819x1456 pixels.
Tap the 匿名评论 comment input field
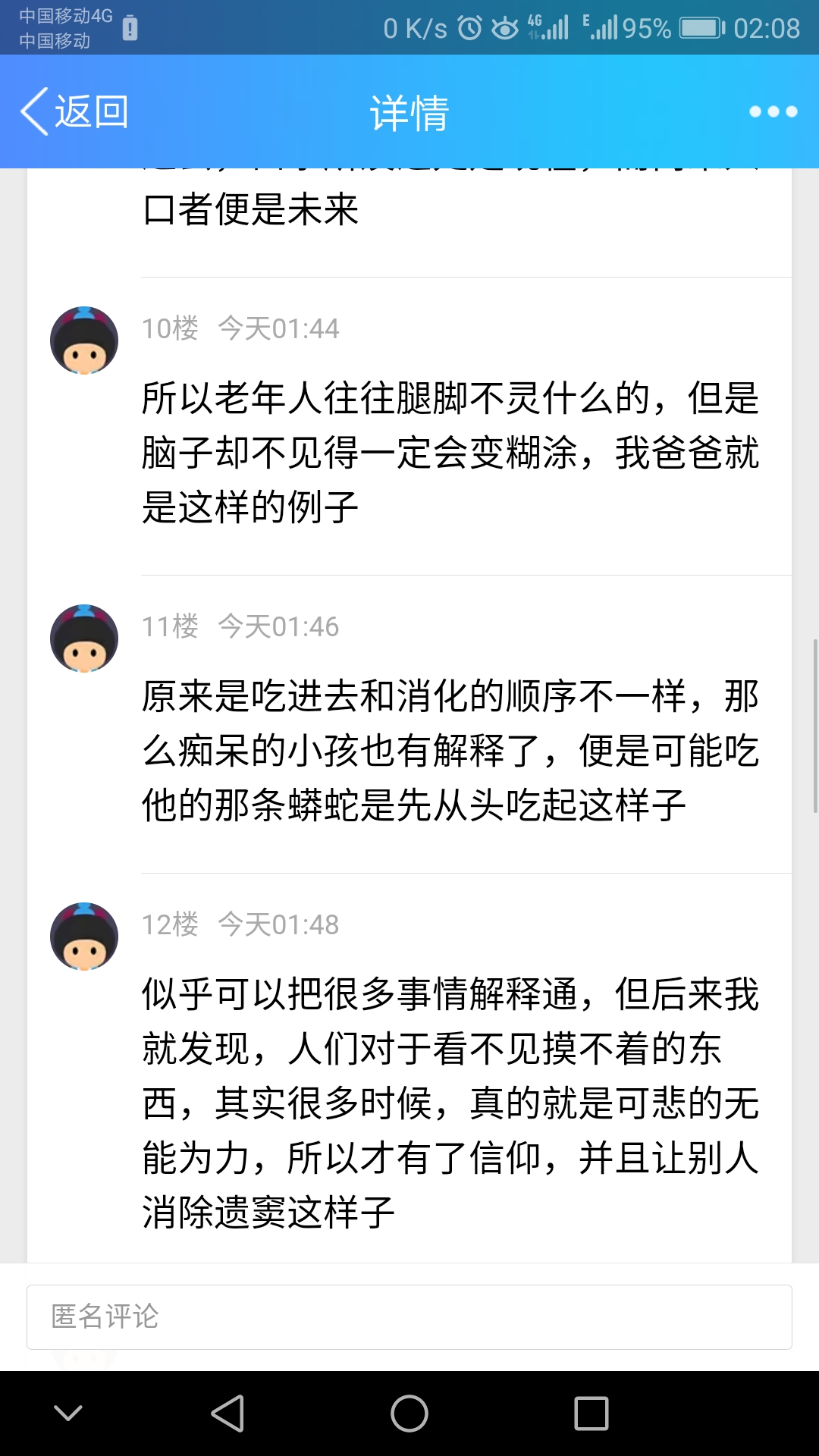click(409, 1317)
